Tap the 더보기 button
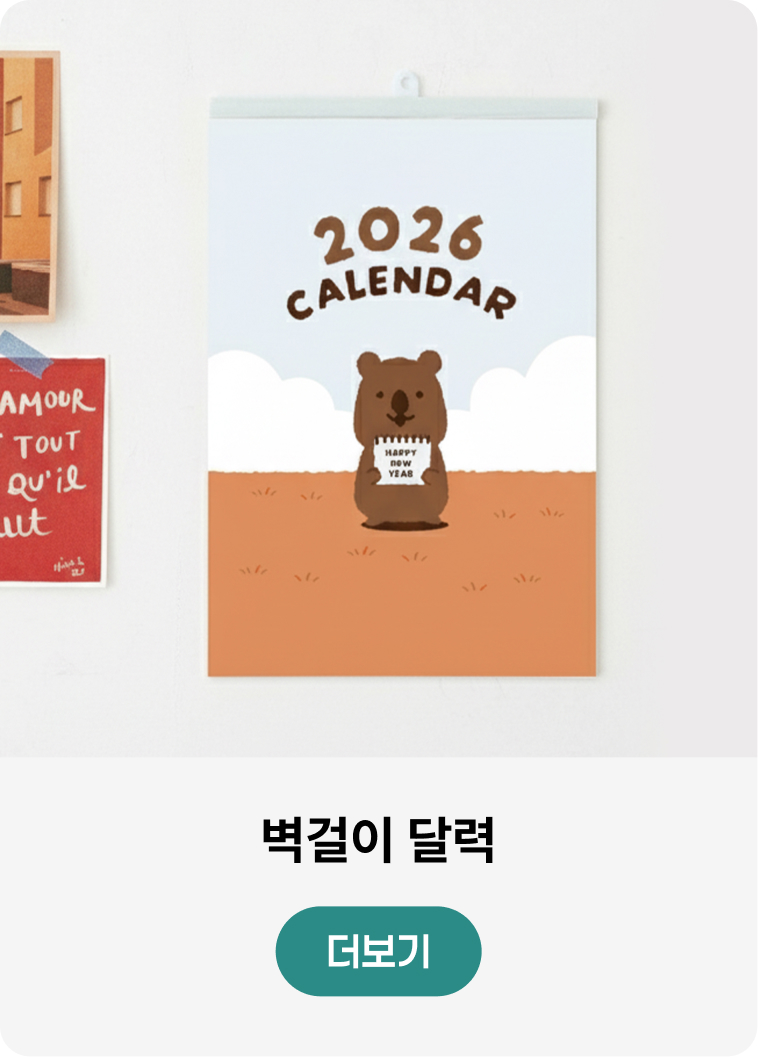 tap(378, 951)
